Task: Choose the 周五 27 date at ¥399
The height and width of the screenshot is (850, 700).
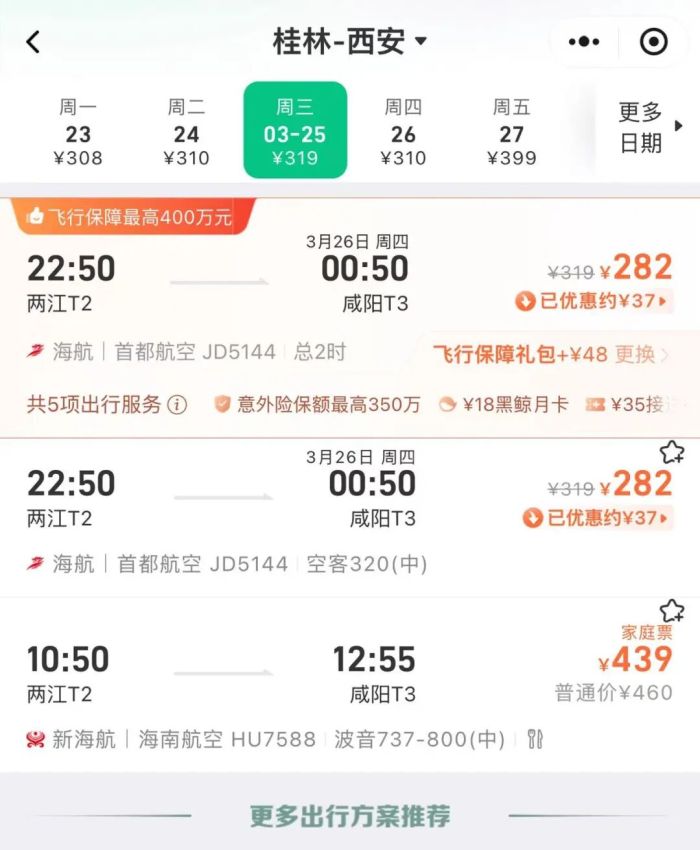Action: [511, 132]
